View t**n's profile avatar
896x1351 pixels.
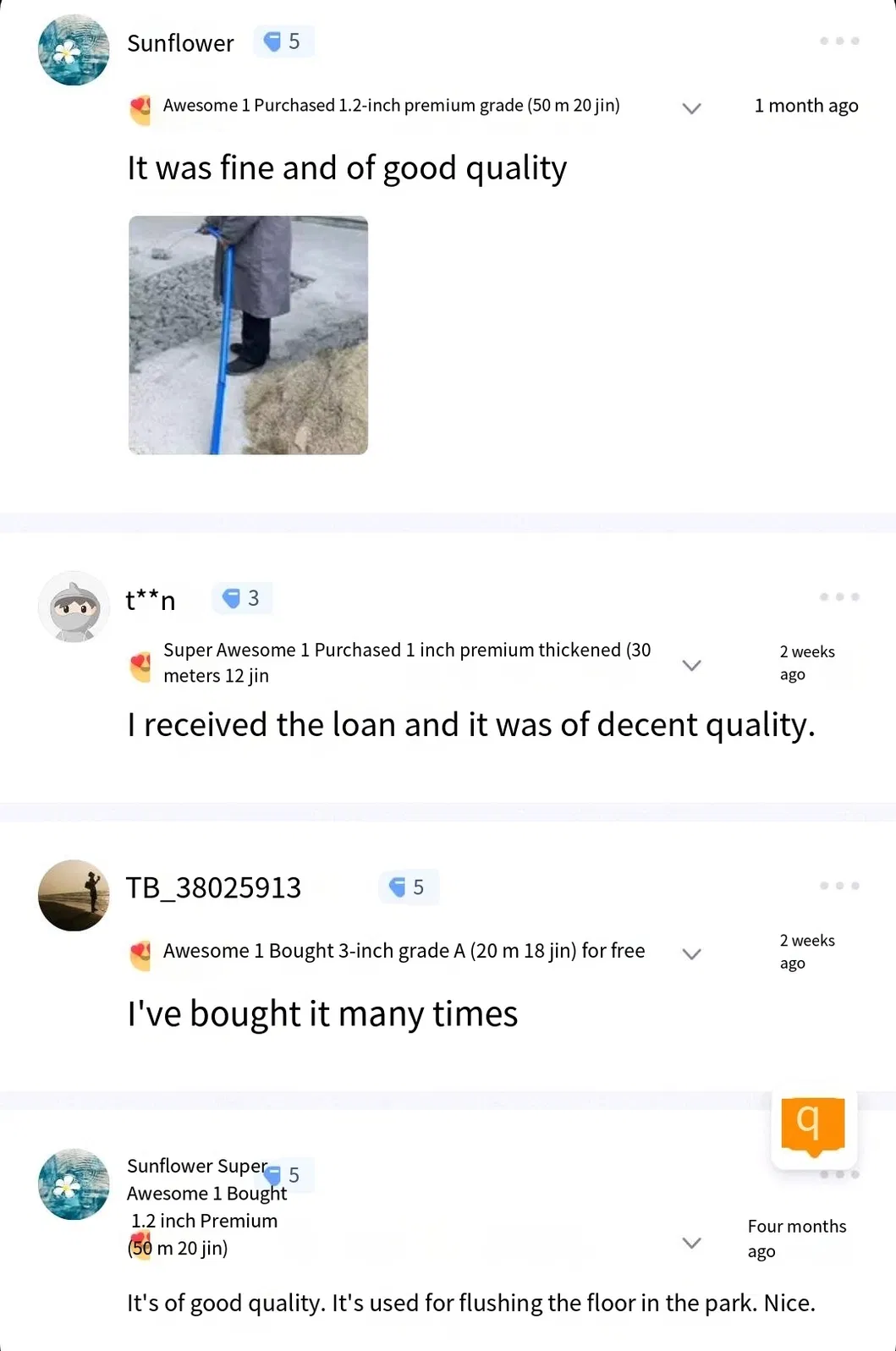[74, 607]
